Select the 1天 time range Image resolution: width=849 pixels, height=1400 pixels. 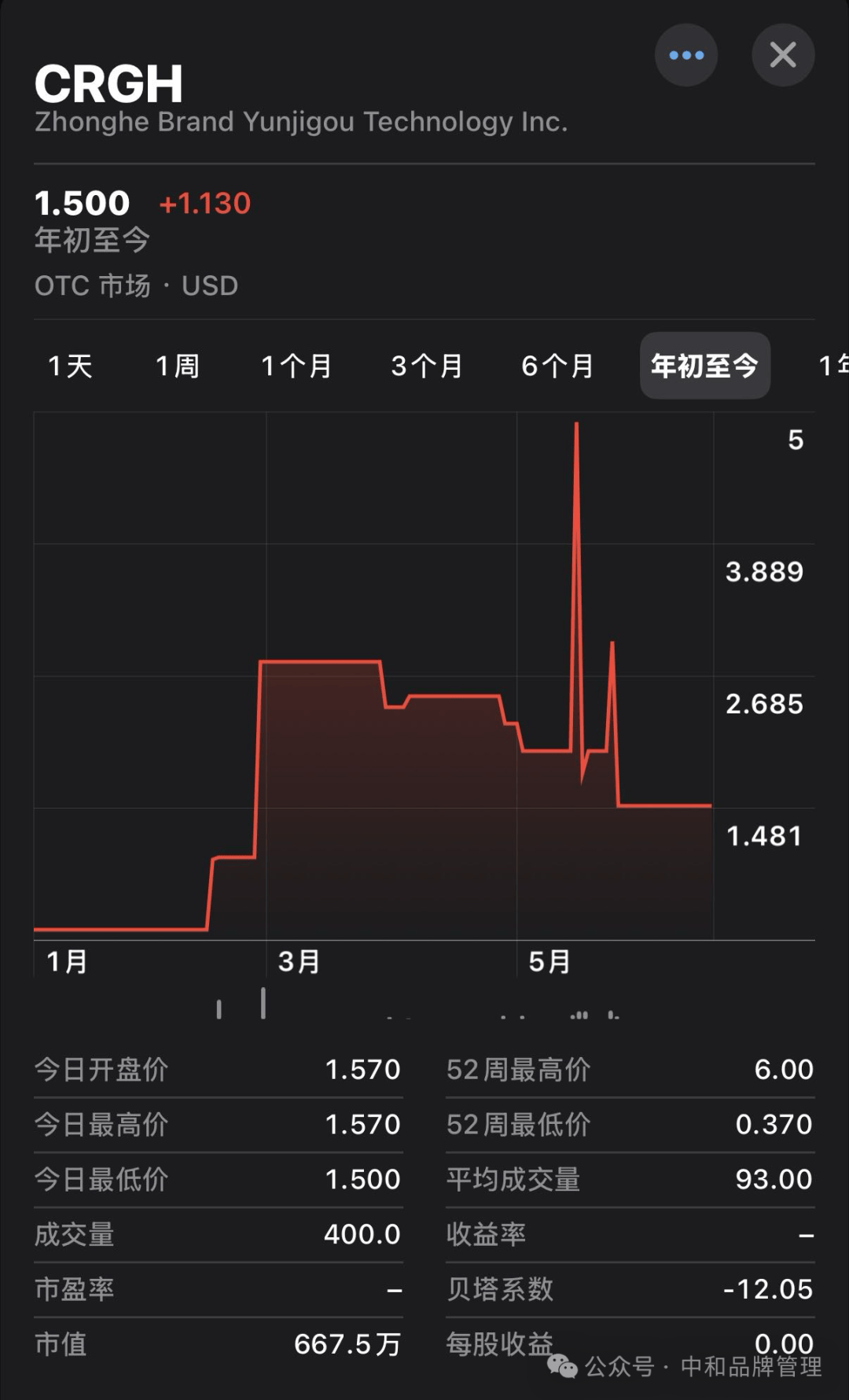coord(70,366)
